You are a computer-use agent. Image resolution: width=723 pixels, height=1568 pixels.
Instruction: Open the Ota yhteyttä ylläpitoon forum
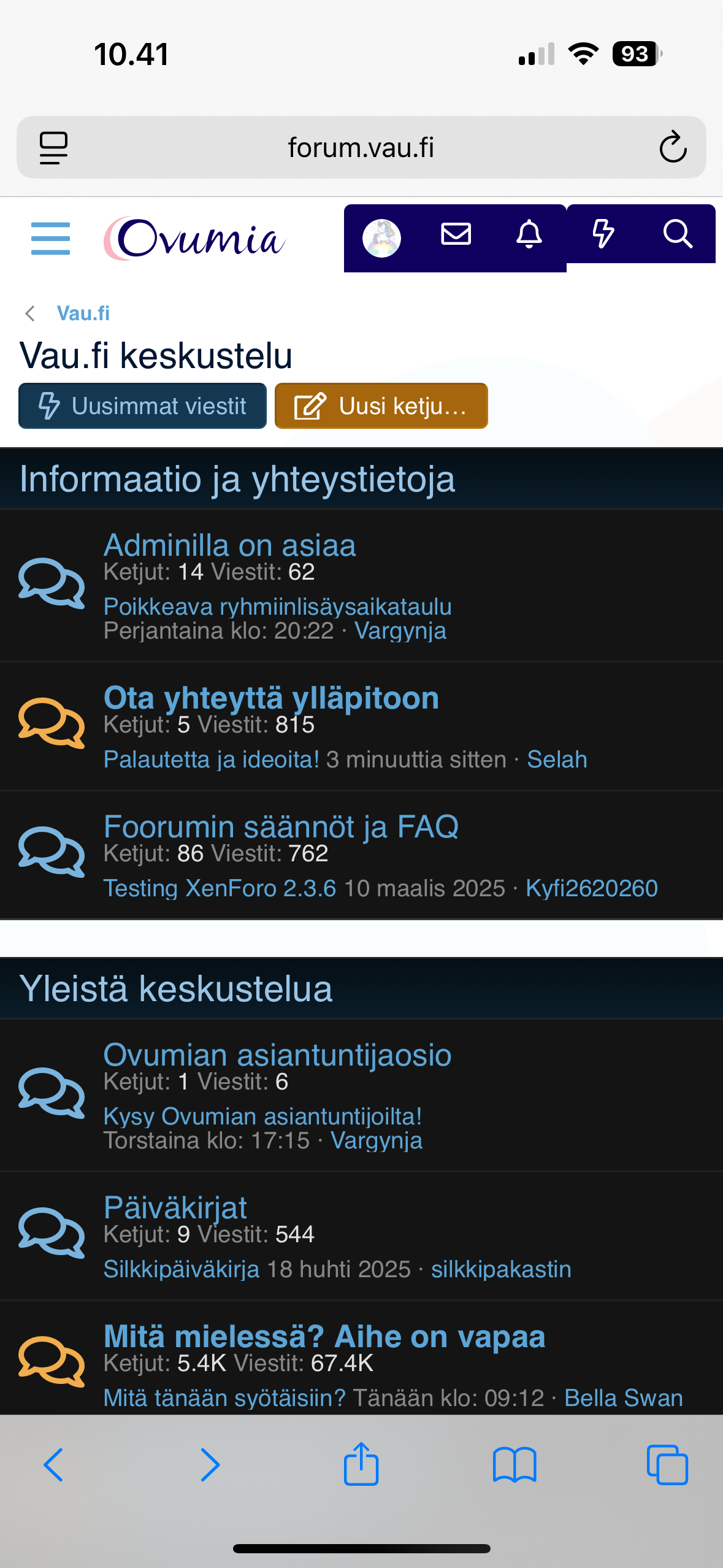point(271,698)
